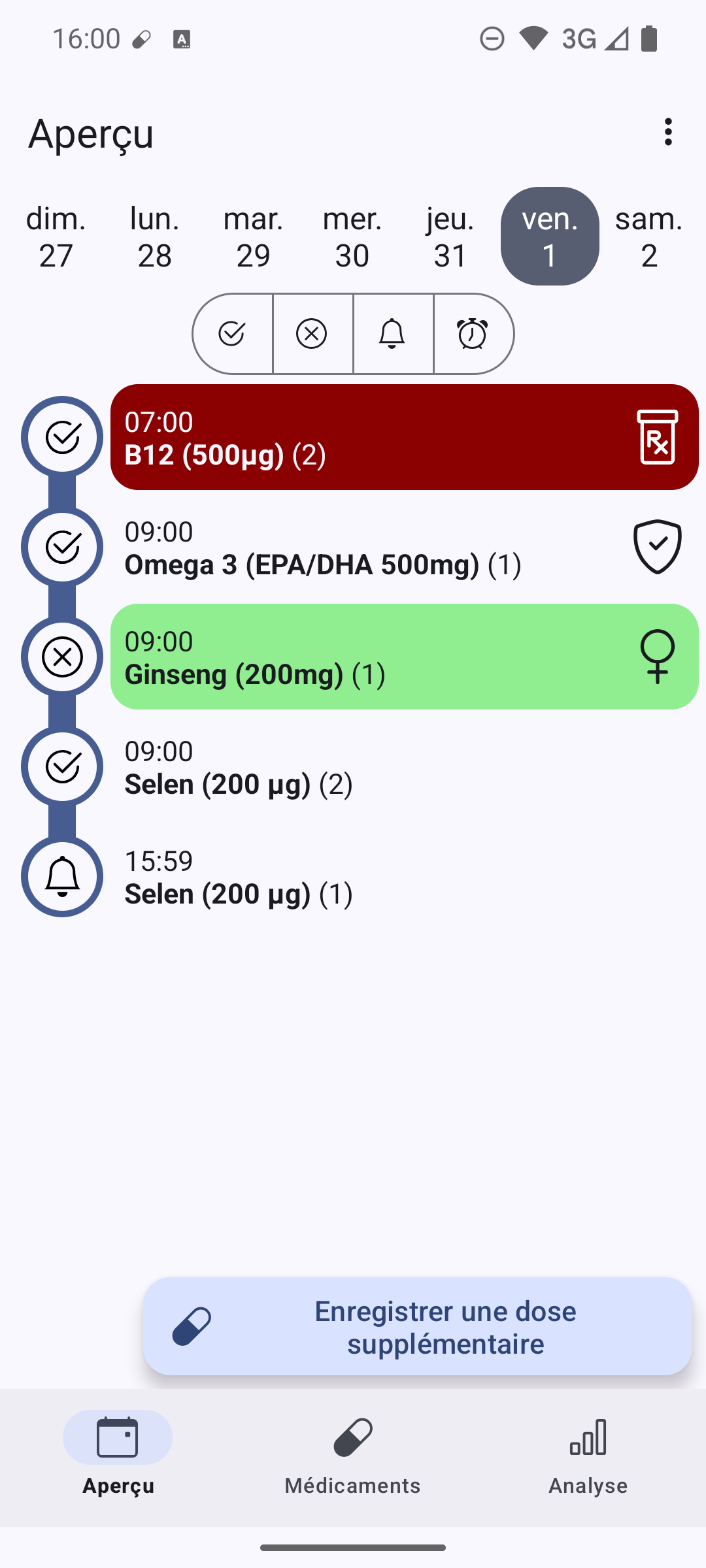Screen dimensions: 706x1568
Task: Select Sunday the 27th
Action: coord(56,237)
